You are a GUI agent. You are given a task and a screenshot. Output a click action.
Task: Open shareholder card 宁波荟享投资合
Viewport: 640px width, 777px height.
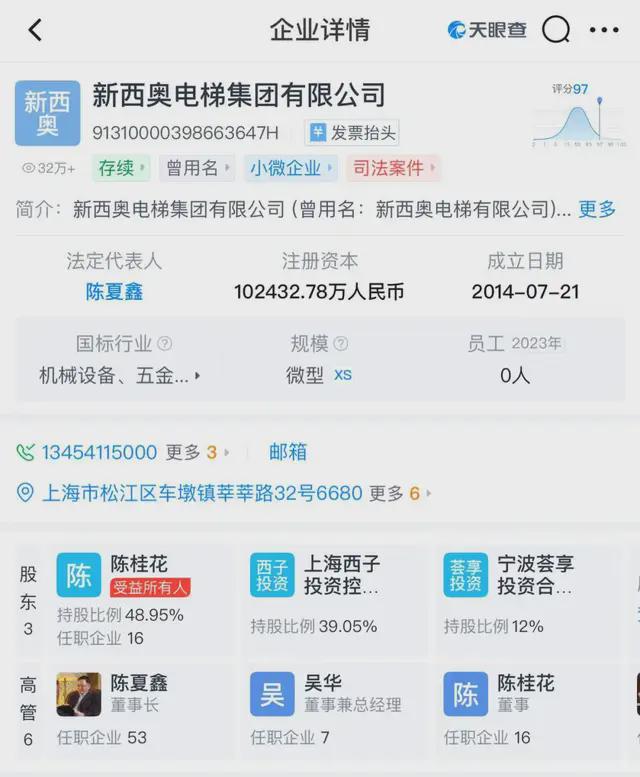click(528, 593)
